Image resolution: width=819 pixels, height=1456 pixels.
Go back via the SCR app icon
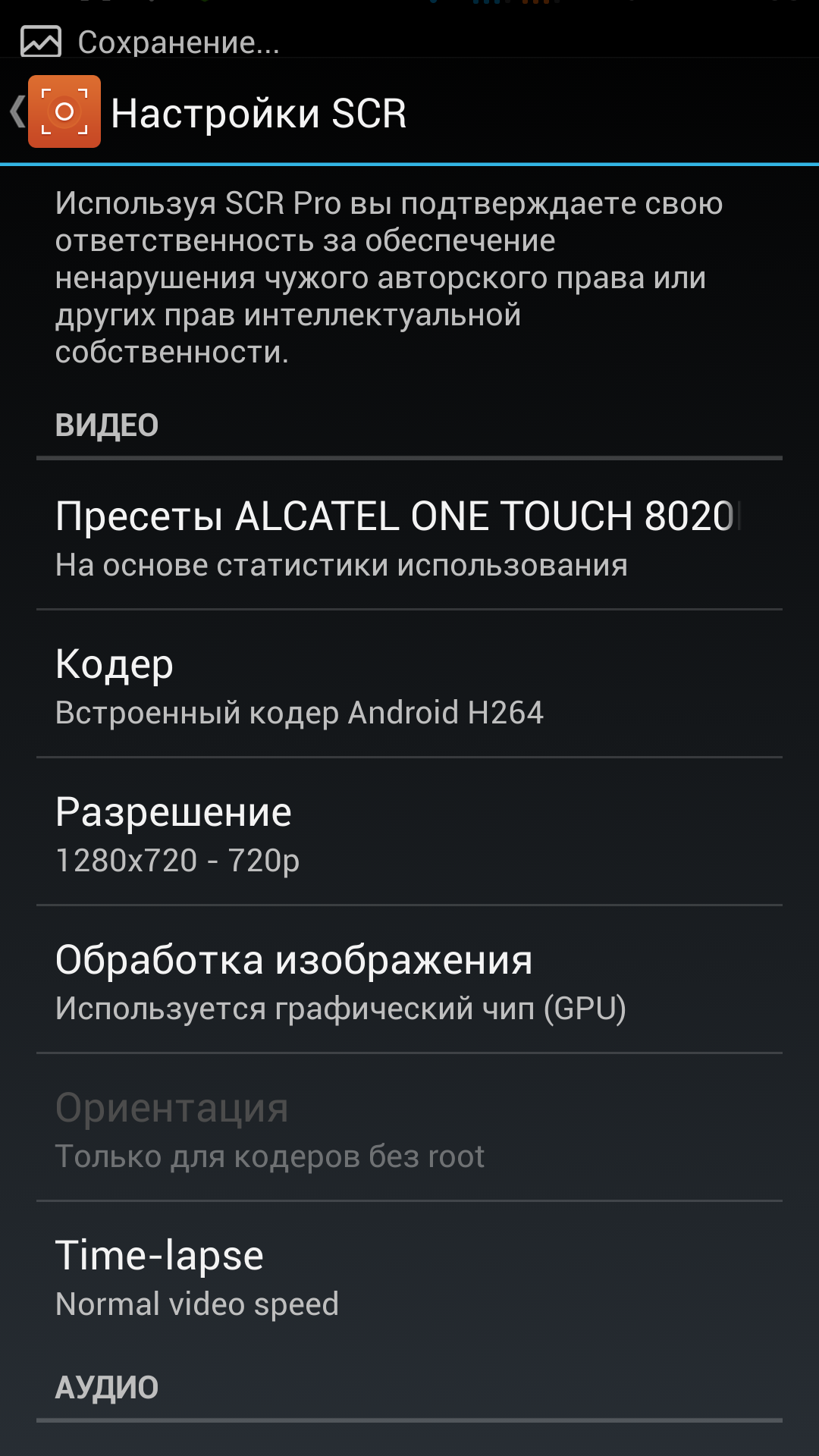pos(64,112)
